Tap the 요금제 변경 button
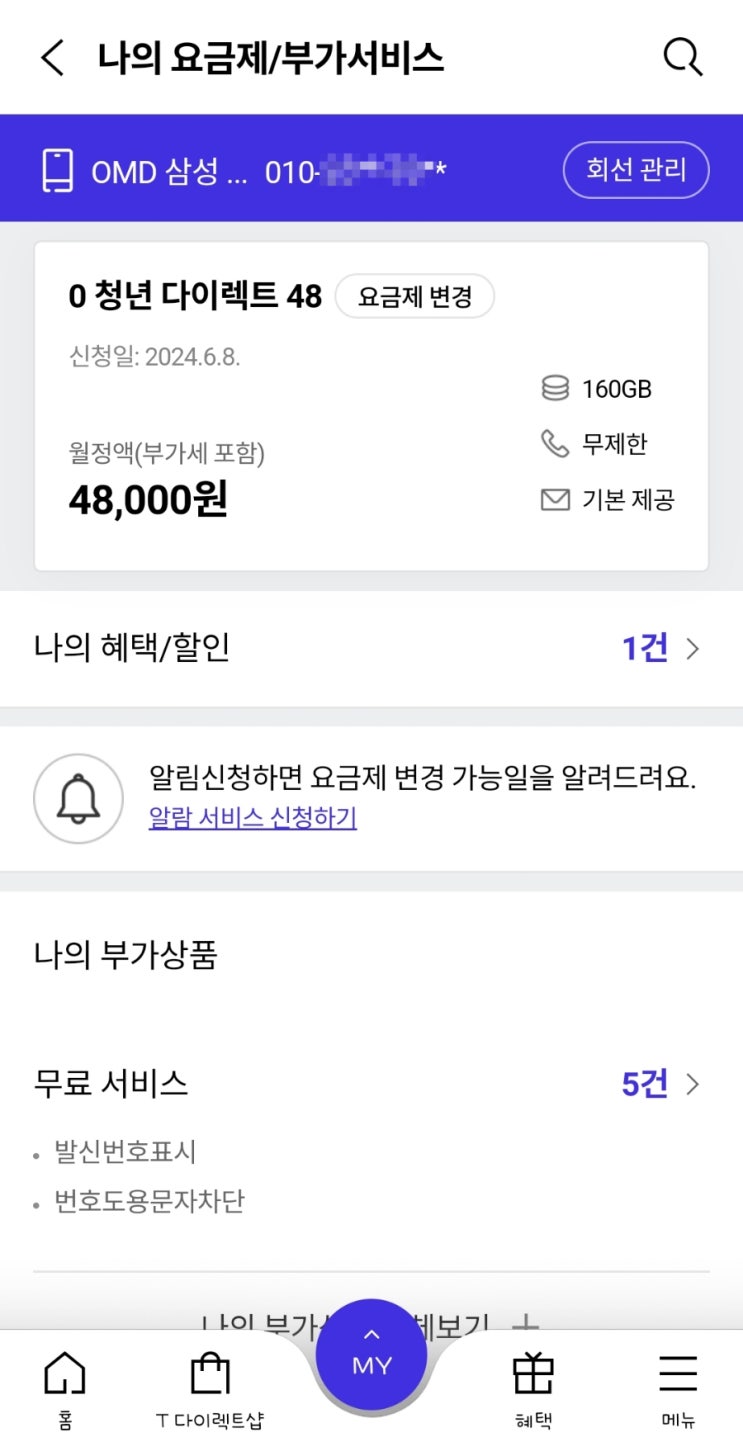The width and height of the screenshot is (743, 1442). point(414,296)
